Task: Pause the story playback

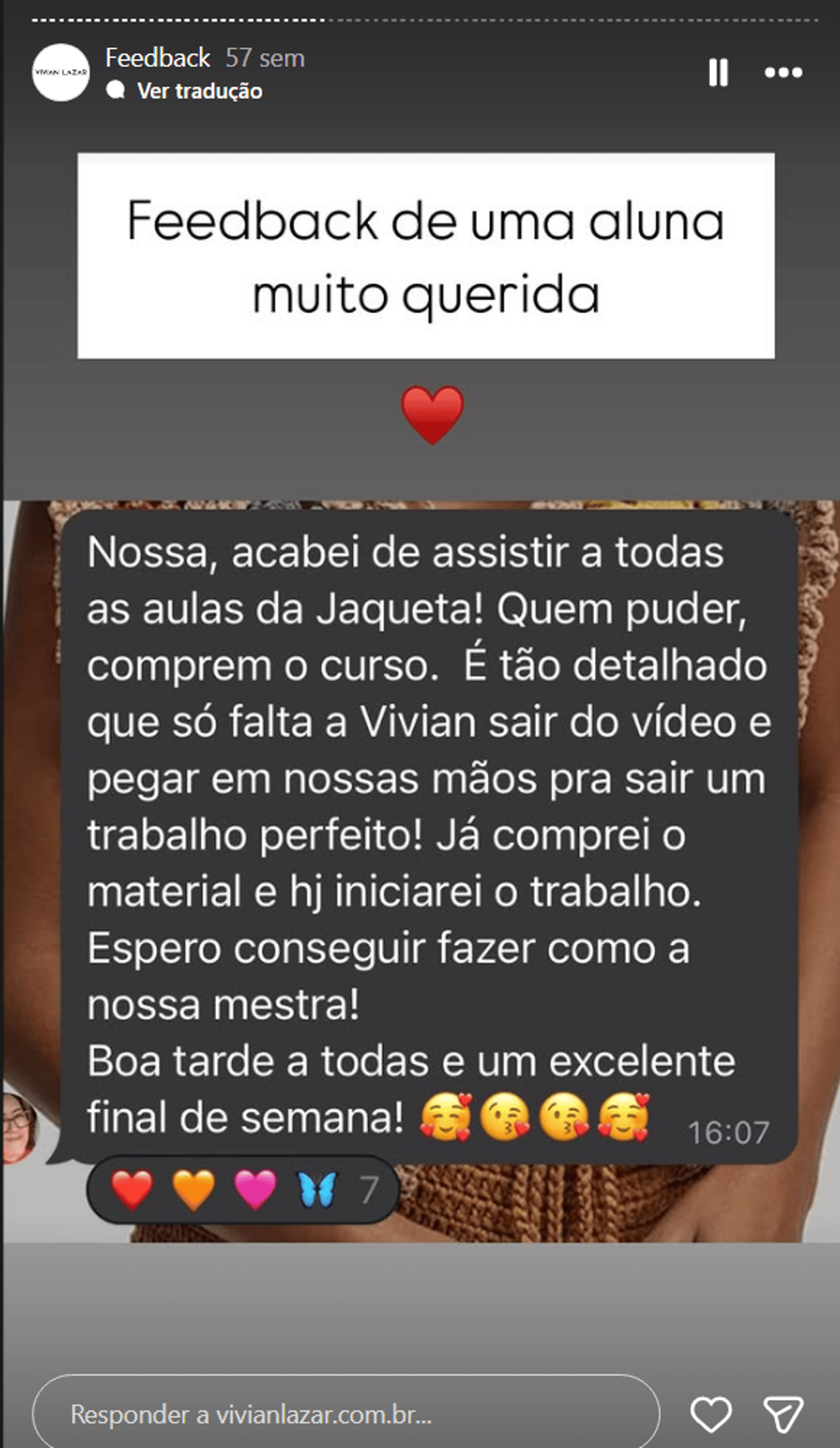Action: coord(717,73)
